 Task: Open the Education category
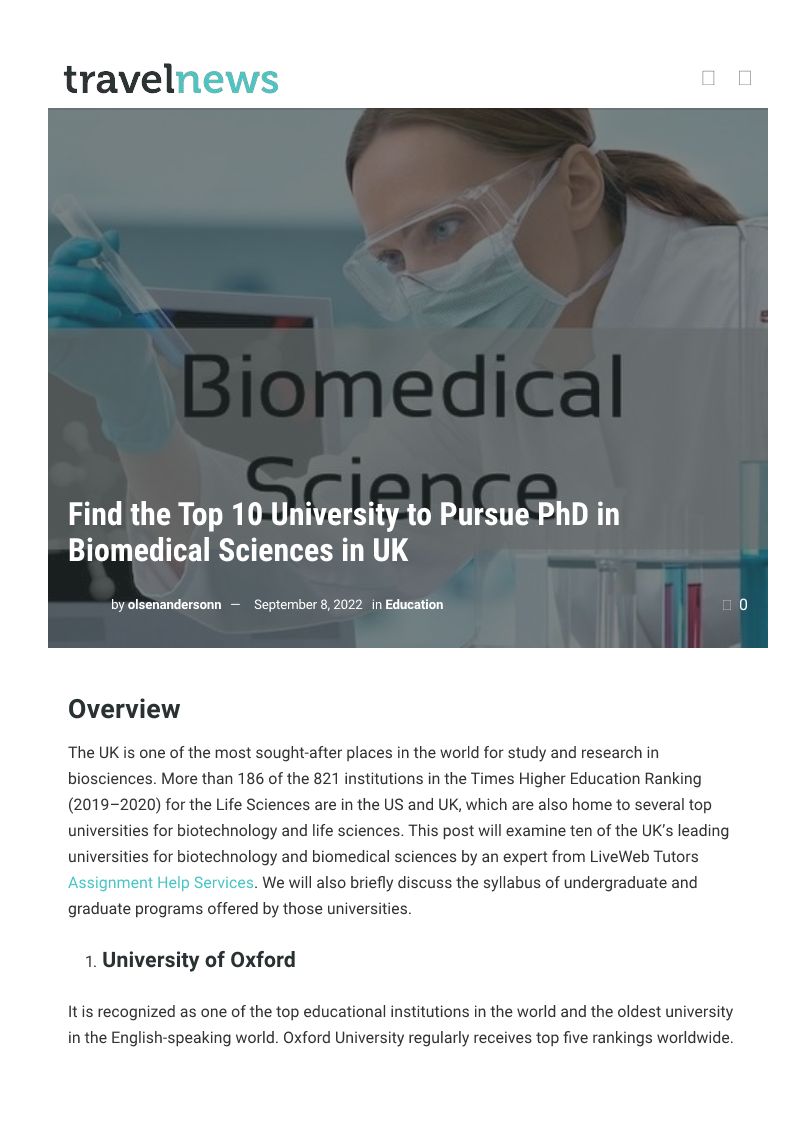(x=414, y=604)
